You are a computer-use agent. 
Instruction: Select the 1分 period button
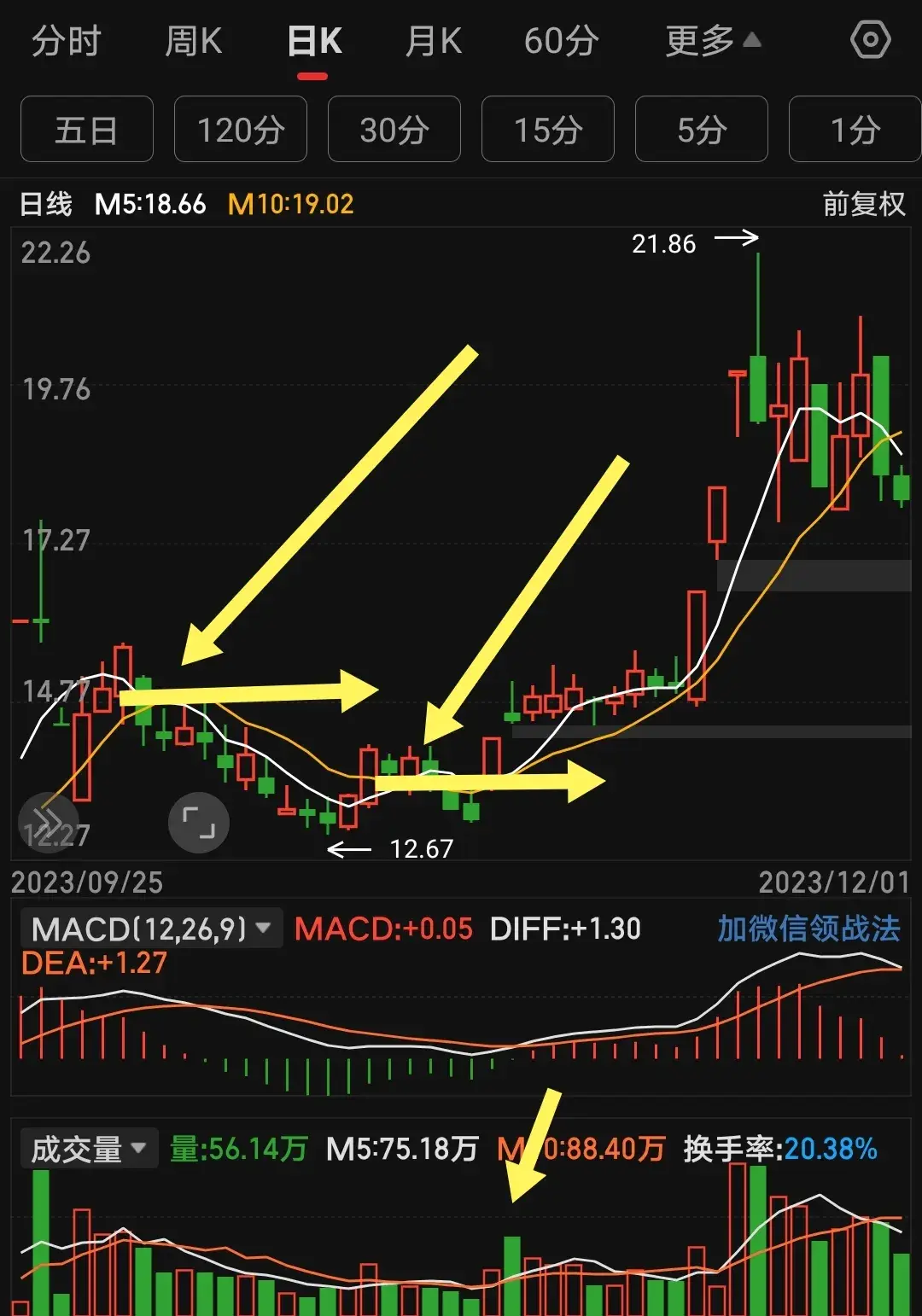coord(854,130)
